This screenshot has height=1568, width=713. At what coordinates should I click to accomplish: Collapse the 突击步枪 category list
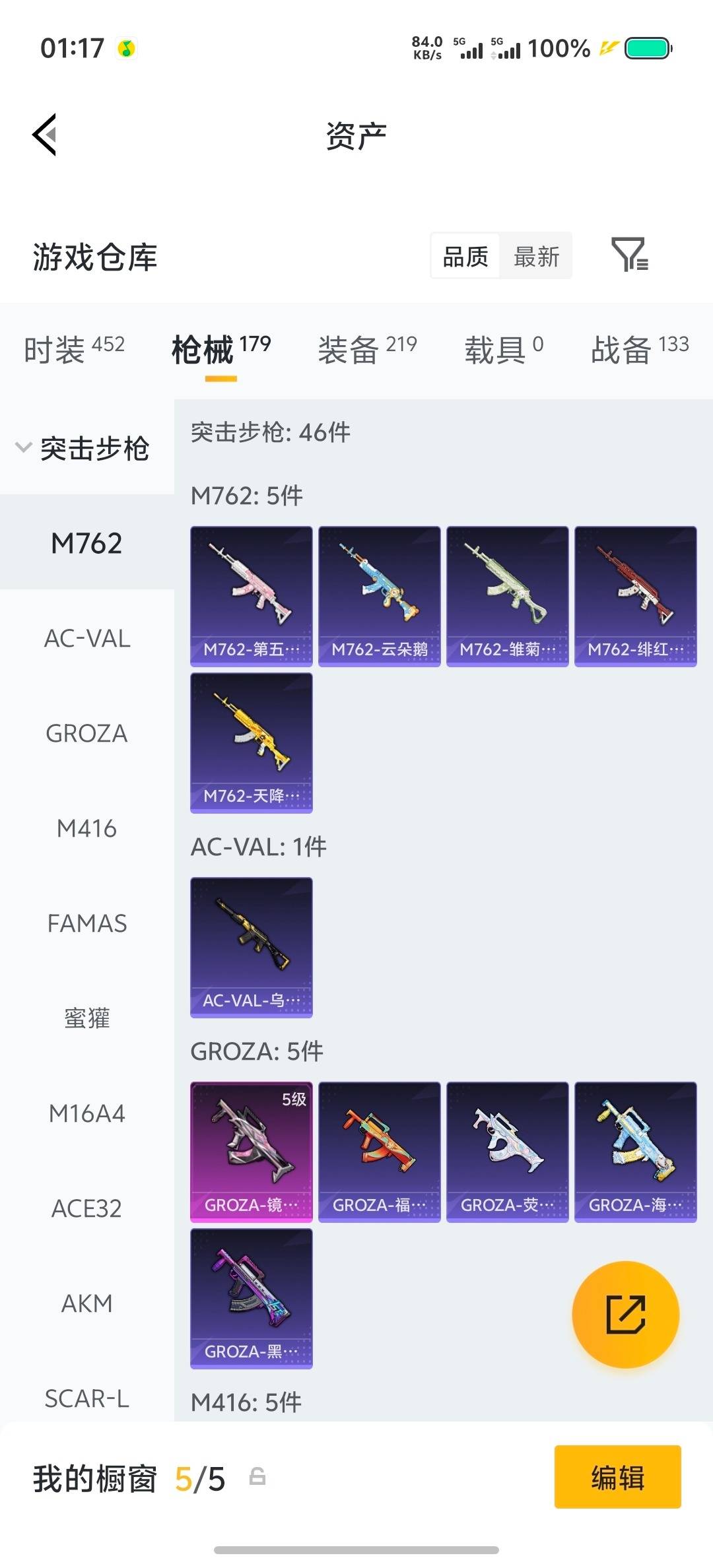(x=86, y=447)
